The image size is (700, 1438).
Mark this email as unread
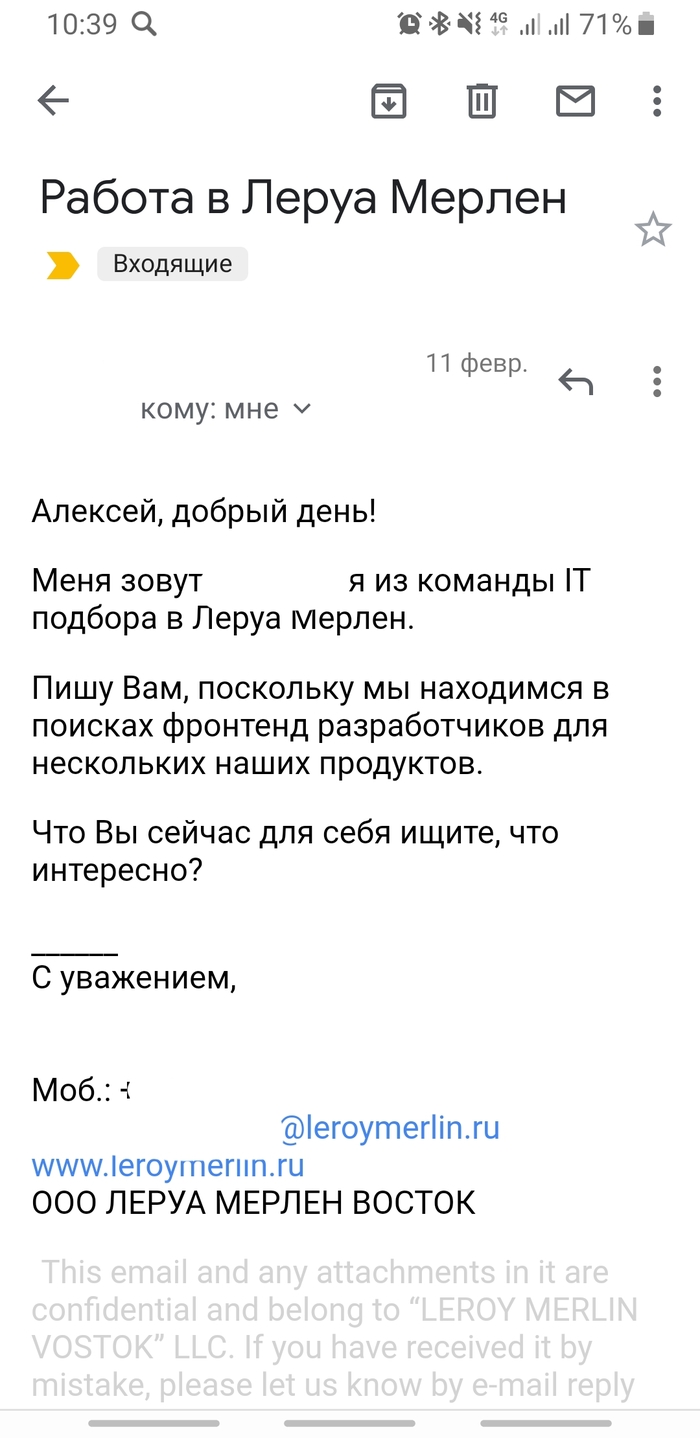coord(575,101)
